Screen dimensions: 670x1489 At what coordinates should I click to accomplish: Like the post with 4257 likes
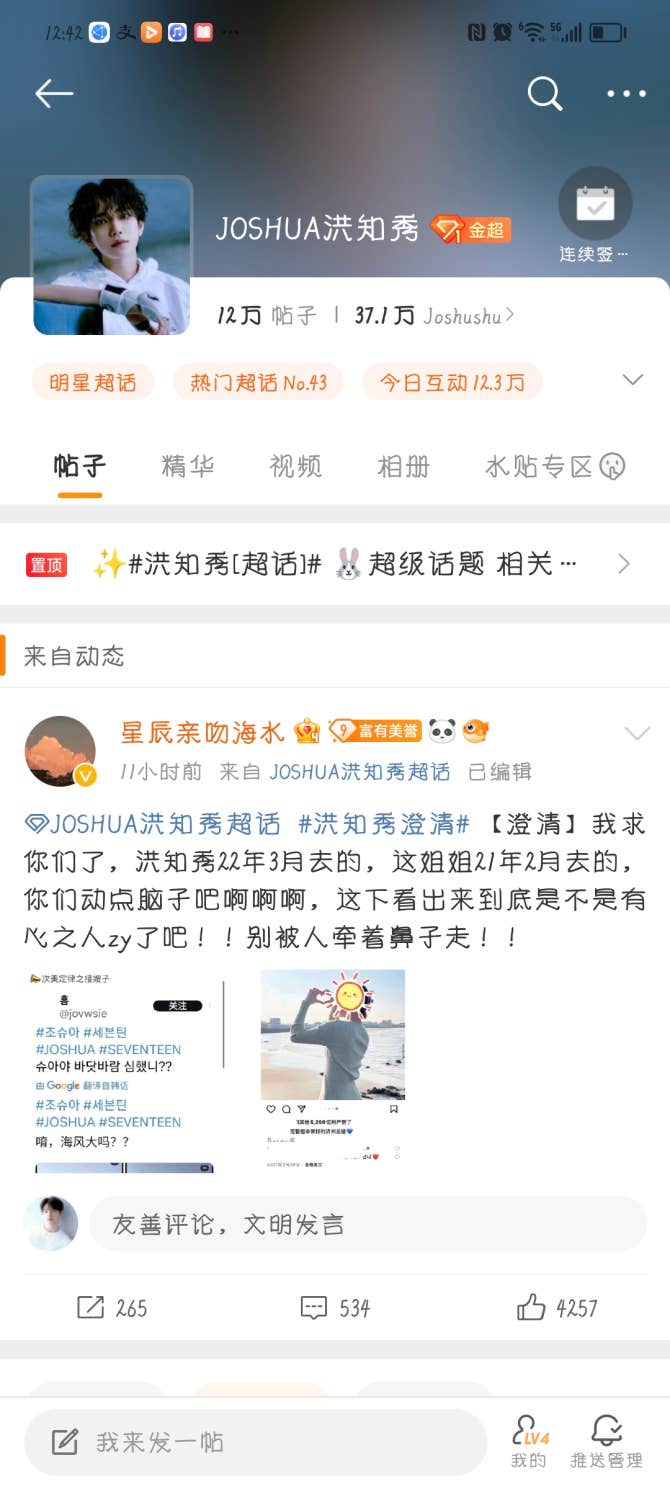coord(557,1307)
